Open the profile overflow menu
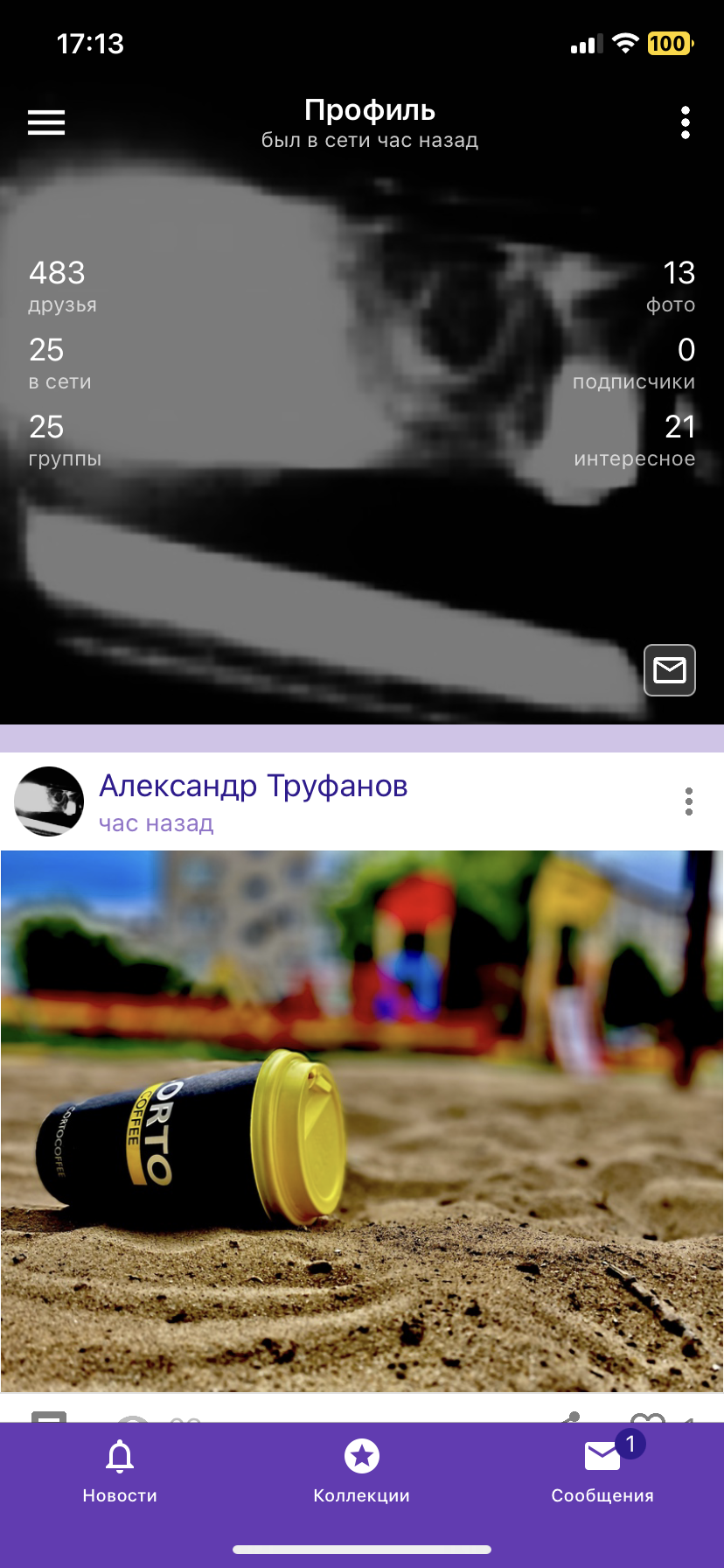Image resolution: width=724 pixels, height=1568 pixels. tap(686, 122)
